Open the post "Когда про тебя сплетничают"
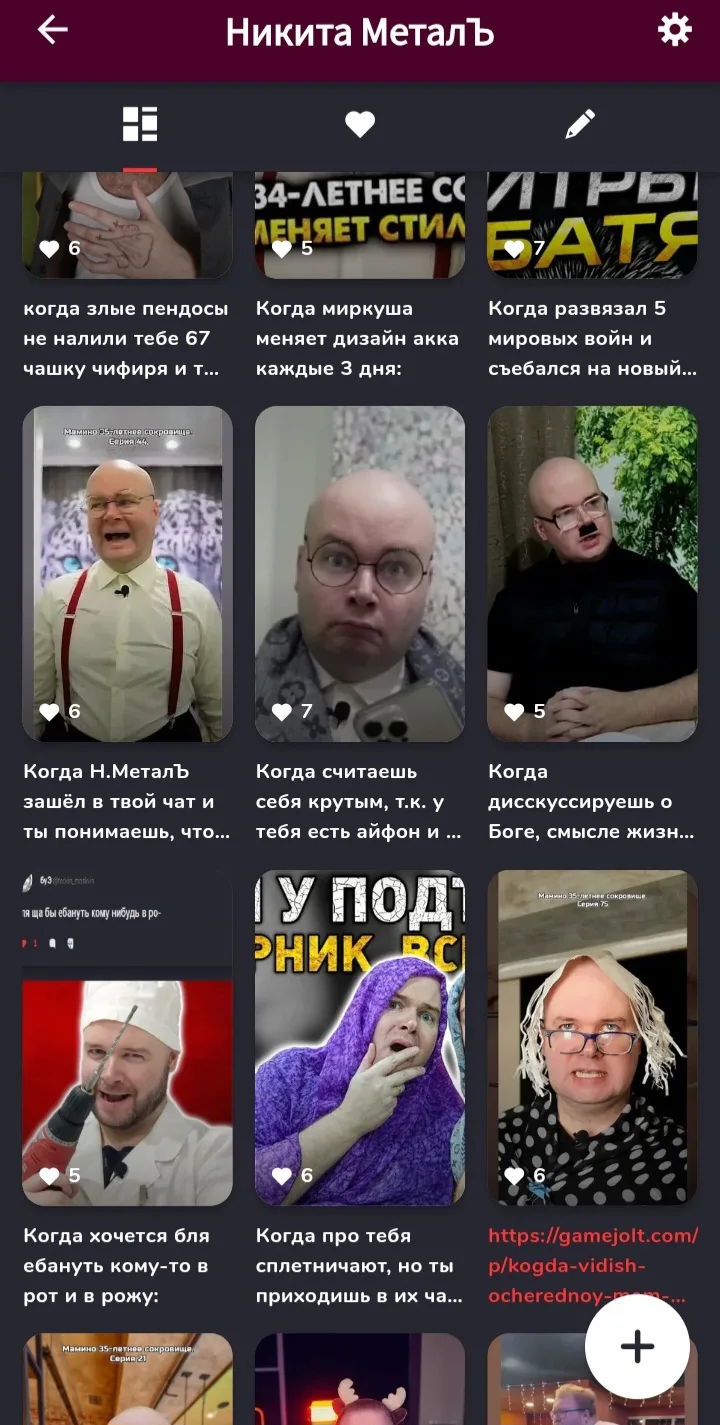Viewport: 720px width, 1425px height. (360, 1037)
